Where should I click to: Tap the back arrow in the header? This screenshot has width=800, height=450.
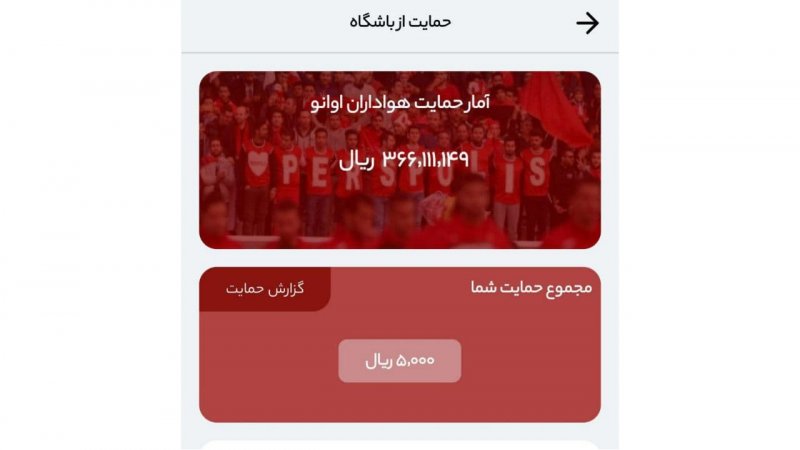pos(587,23)
